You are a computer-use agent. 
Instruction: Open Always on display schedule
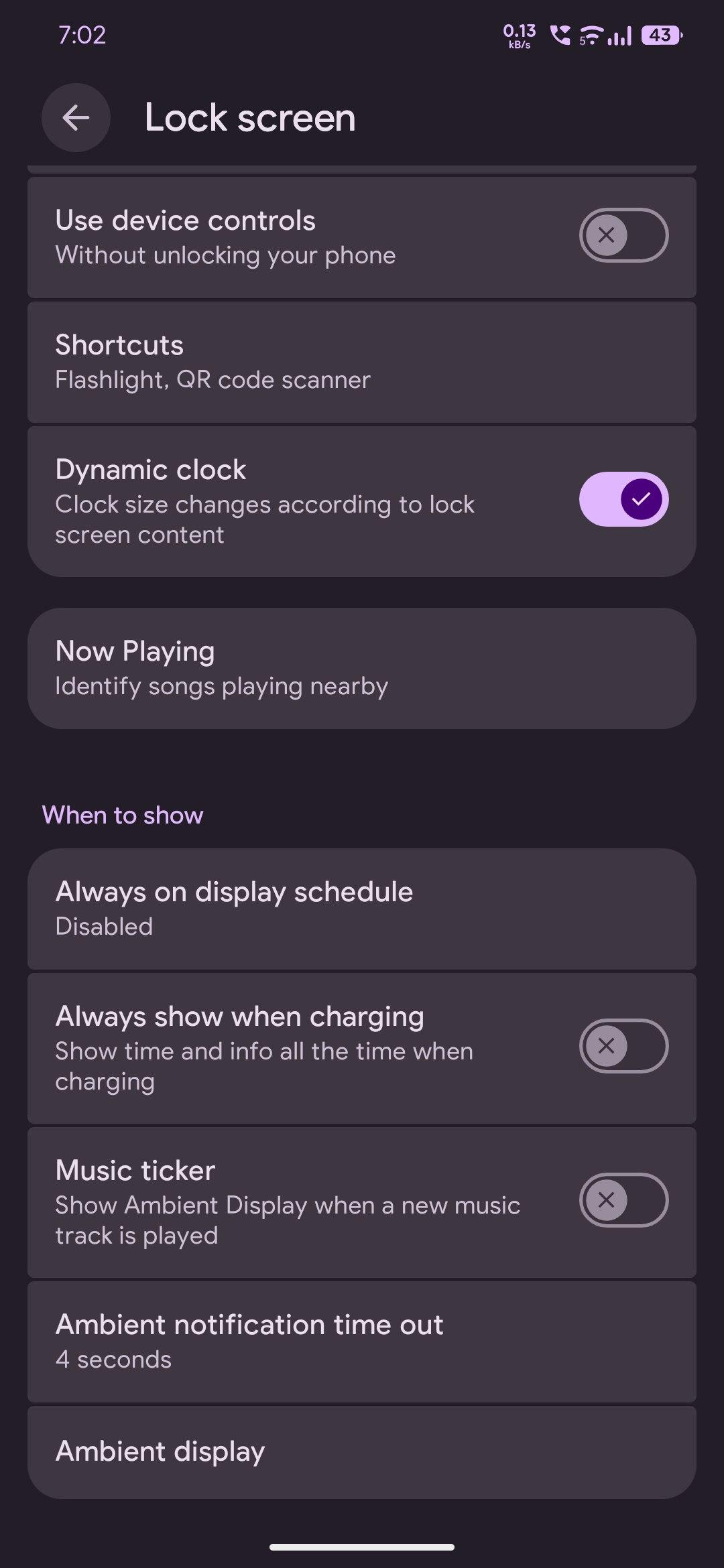361,909
